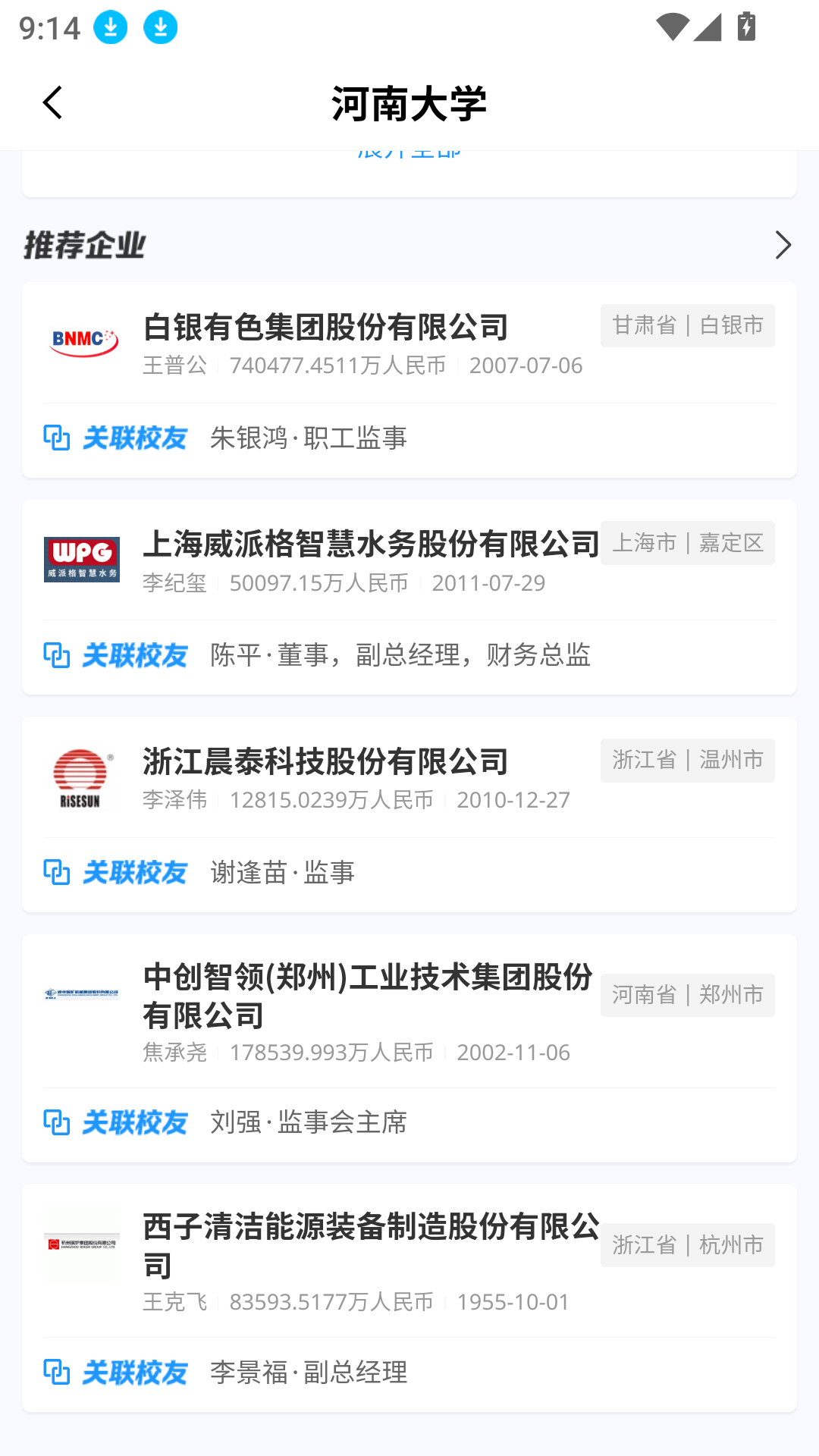Tap the 关联校友 icon beside 李景福
Screen dimensions: 819x1456
pyautogui.click(x=56, y=1372)
